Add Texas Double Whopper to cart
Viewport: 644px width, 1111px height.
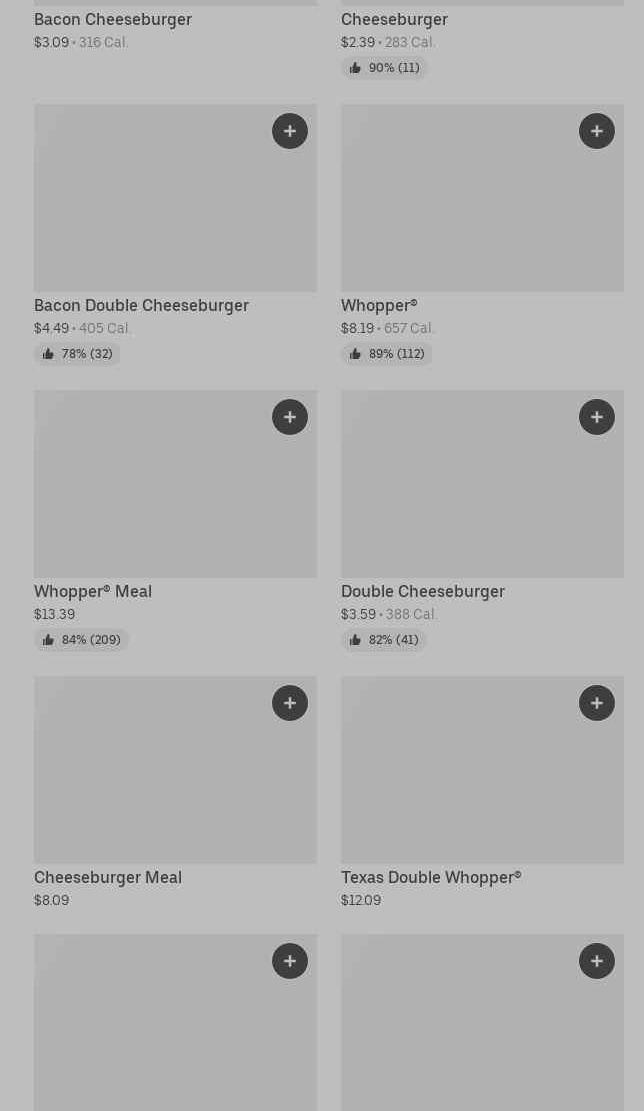[x=597, y=703]
